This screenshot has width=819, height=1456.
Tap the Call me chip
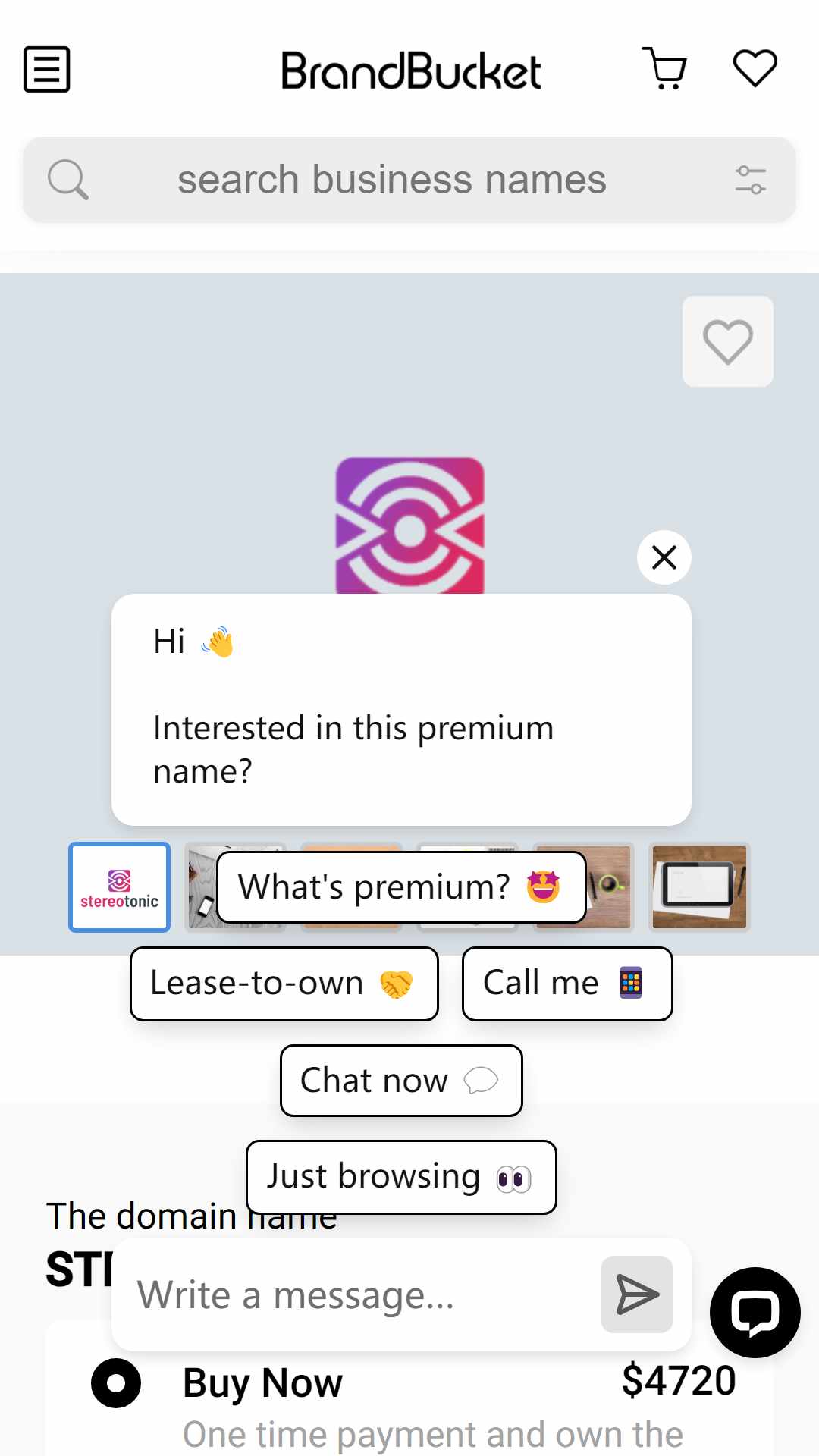(567, 984)
